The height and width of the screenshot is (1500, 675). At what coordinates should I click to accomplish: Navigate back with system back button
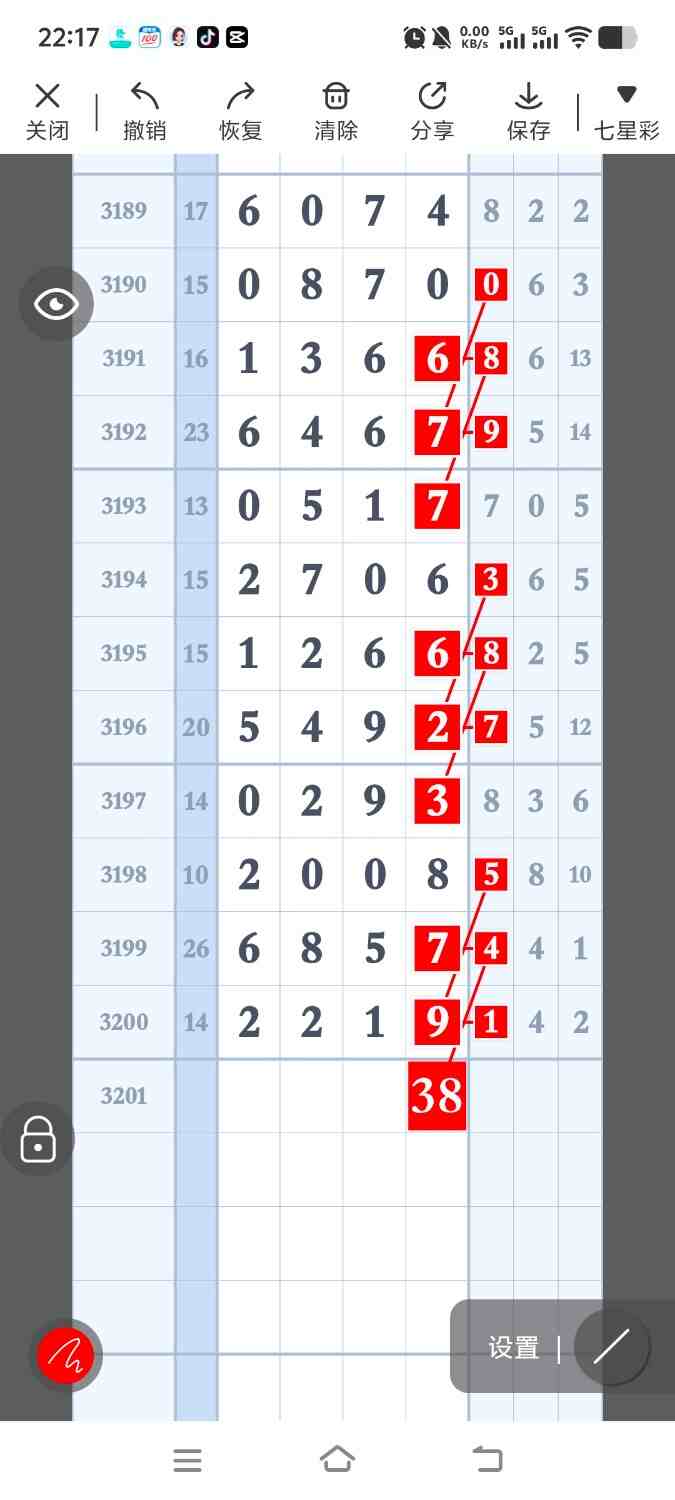pos(487,1460)
